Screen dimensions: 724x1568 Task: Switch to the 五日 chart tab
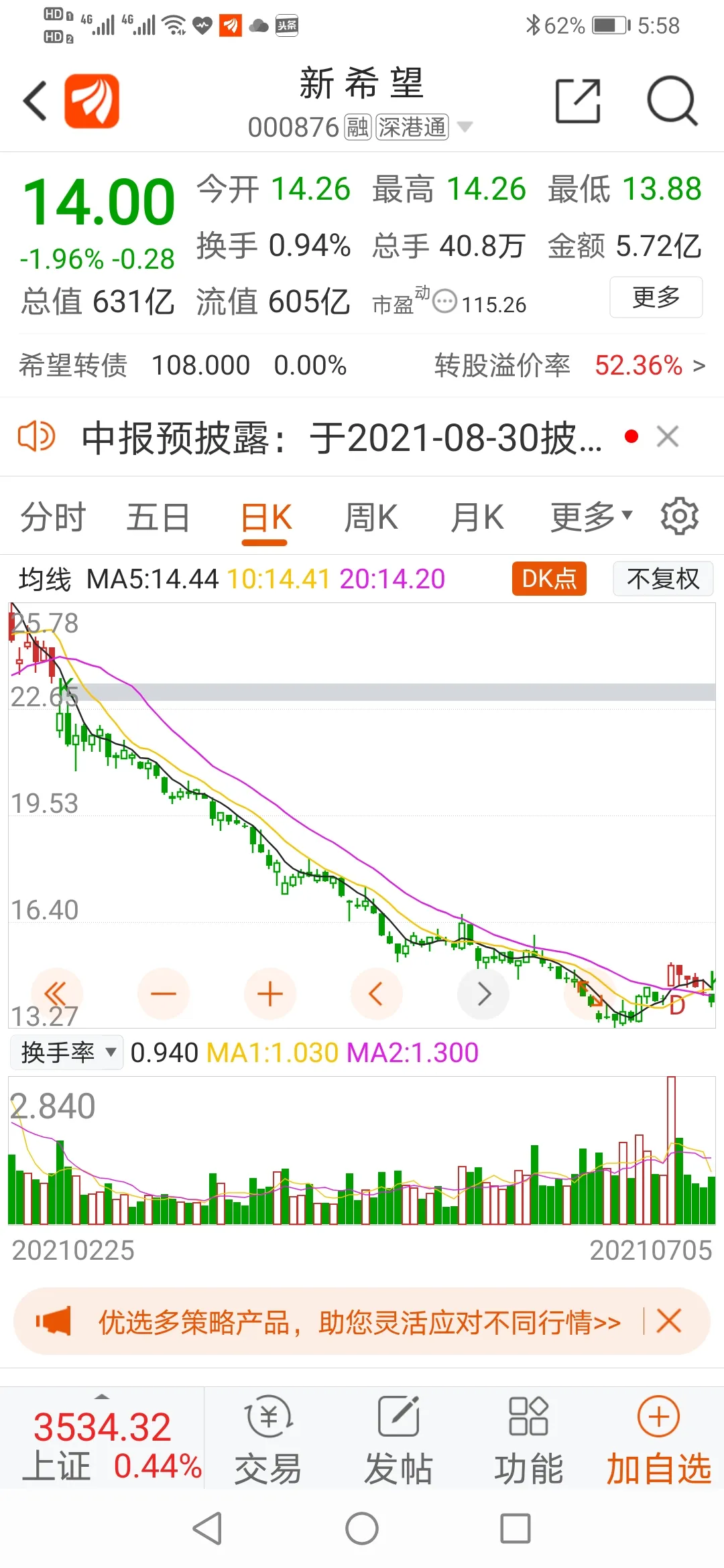(x=158, y=517)
